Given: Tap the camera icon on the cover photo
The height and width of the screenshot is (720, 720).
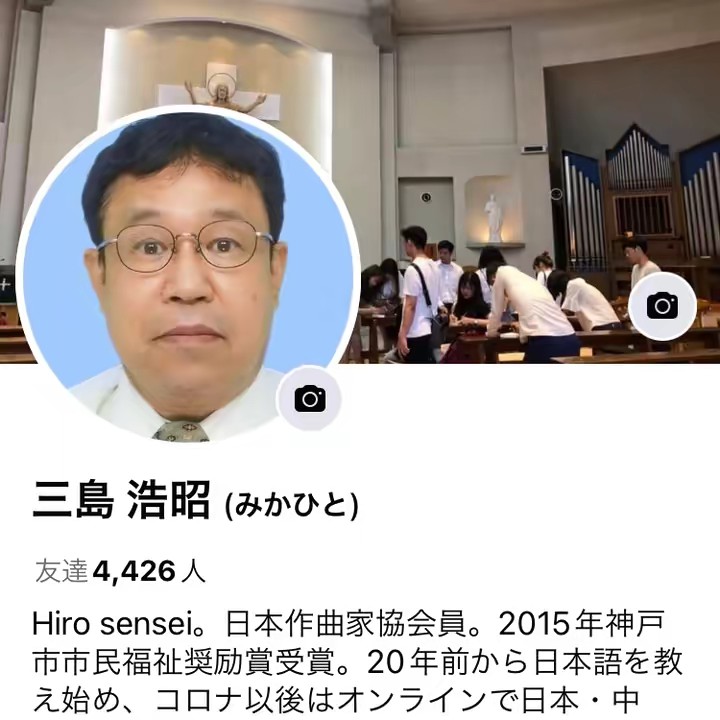Looking at the screenshot, I should [662, 306].
